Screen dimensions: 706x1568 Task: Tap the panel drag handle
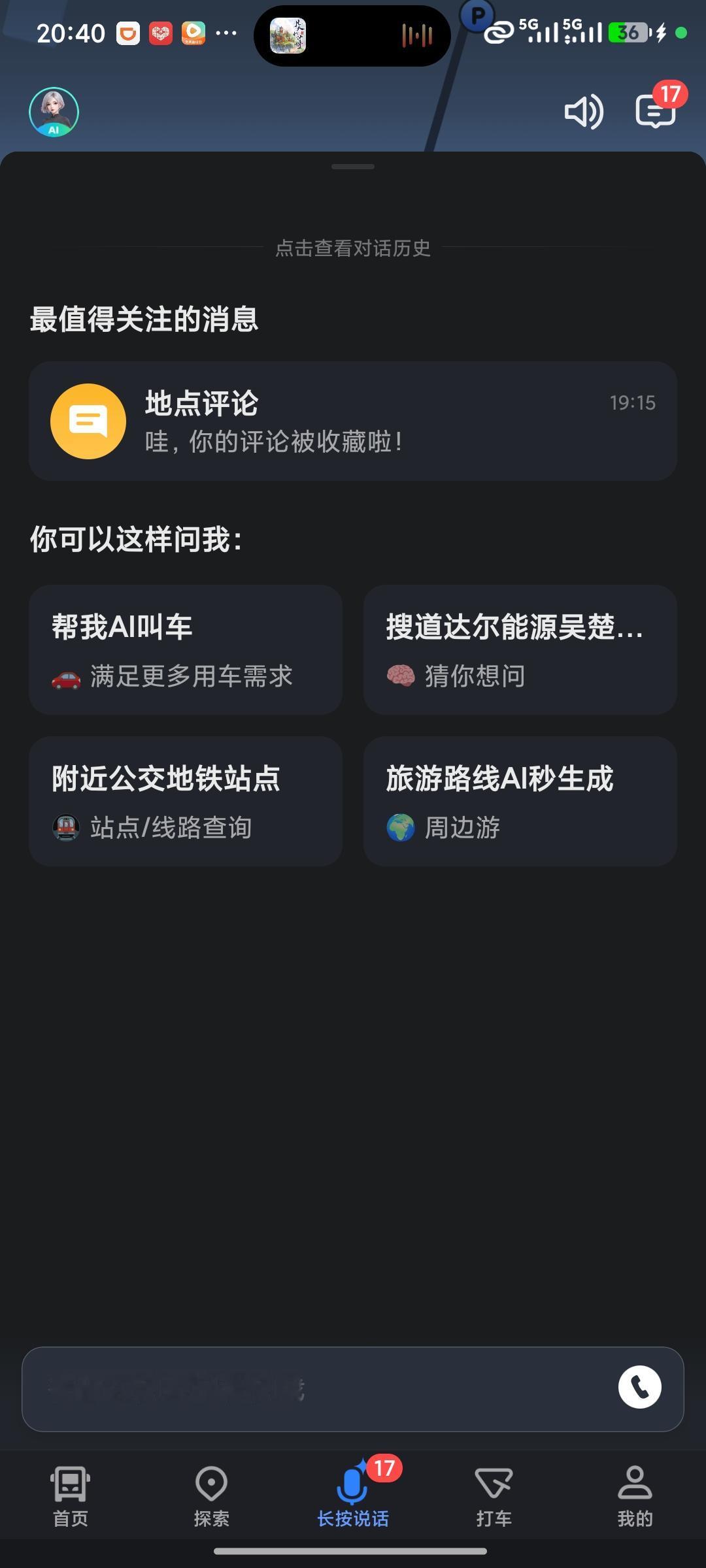tap(353, 167)
